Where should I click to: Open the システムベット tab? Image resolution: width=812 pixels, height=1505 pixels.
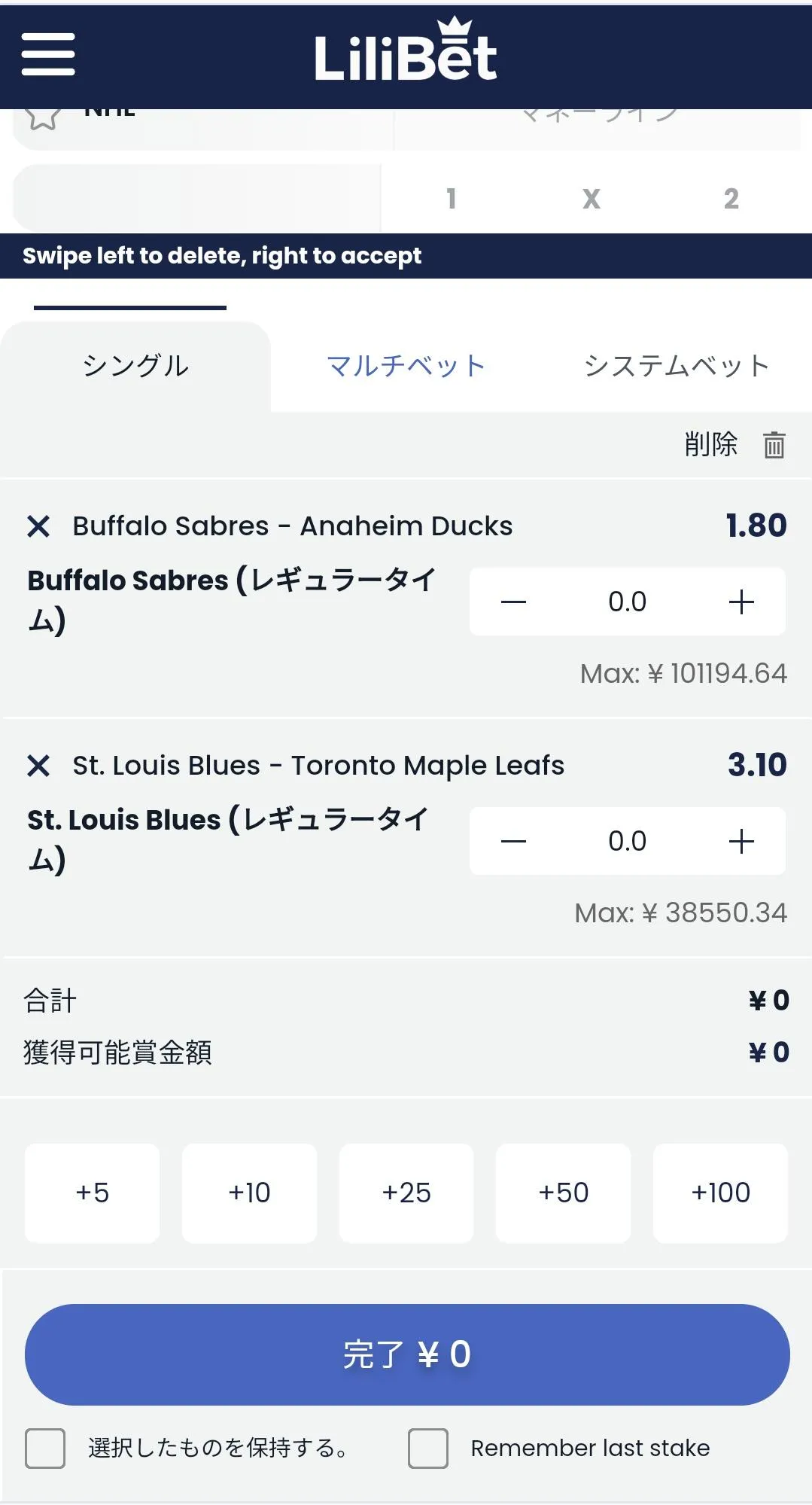pos(676,366)
